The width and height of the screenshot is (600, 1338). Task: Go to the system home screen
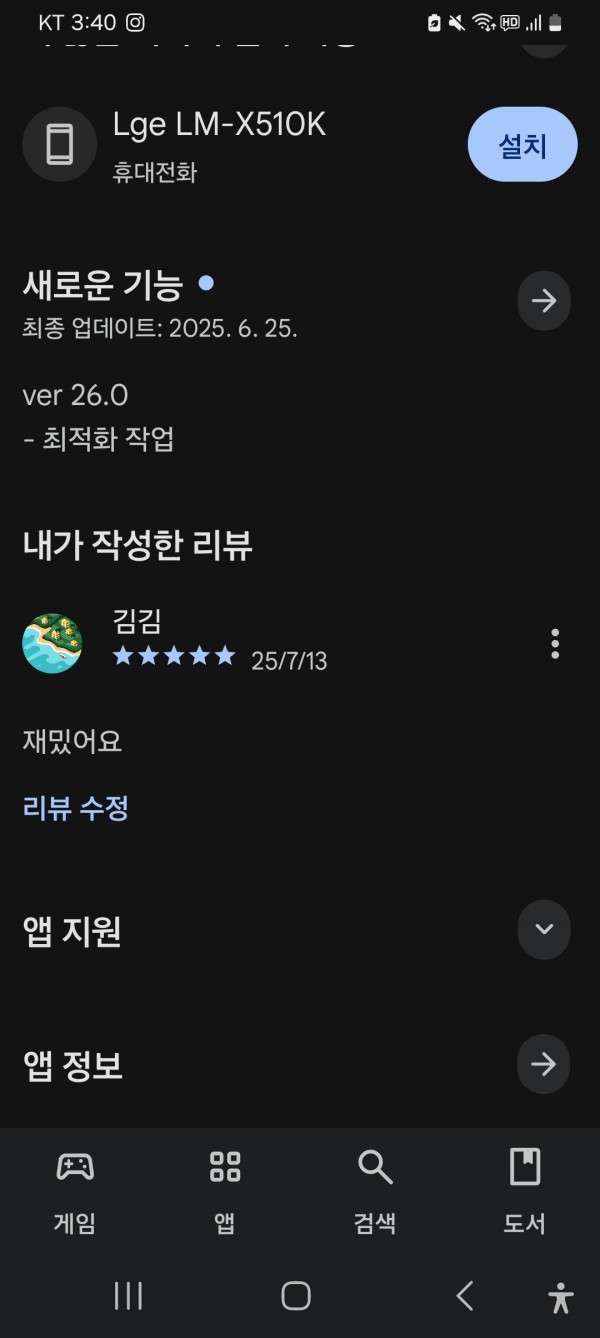click(x=296, y=1296)
